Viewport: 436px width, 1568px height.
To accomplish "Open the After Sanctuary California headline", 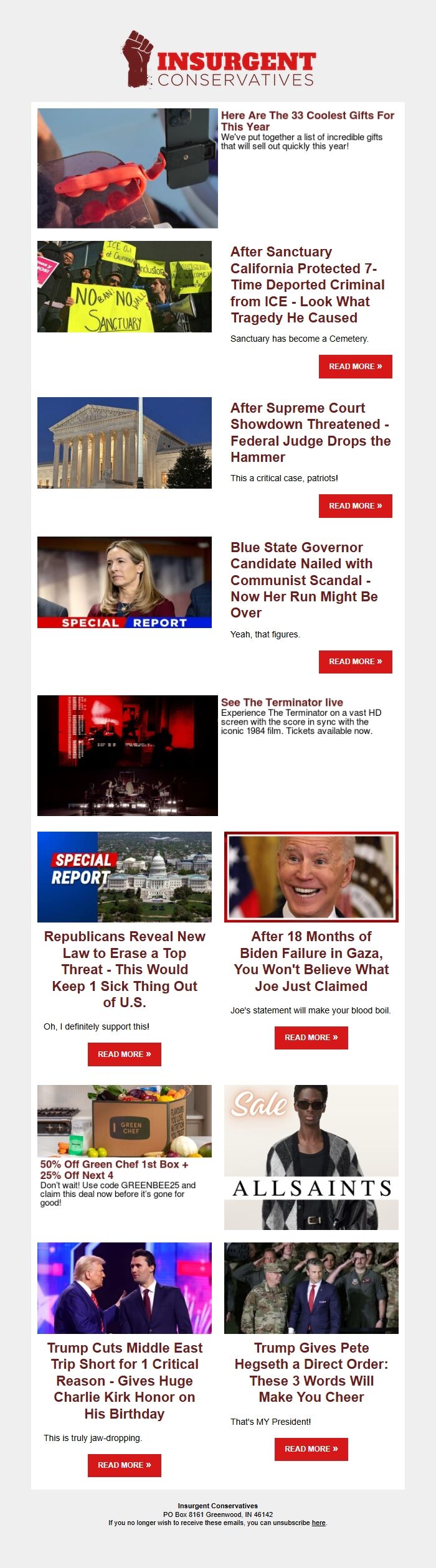I will point(307,284).
